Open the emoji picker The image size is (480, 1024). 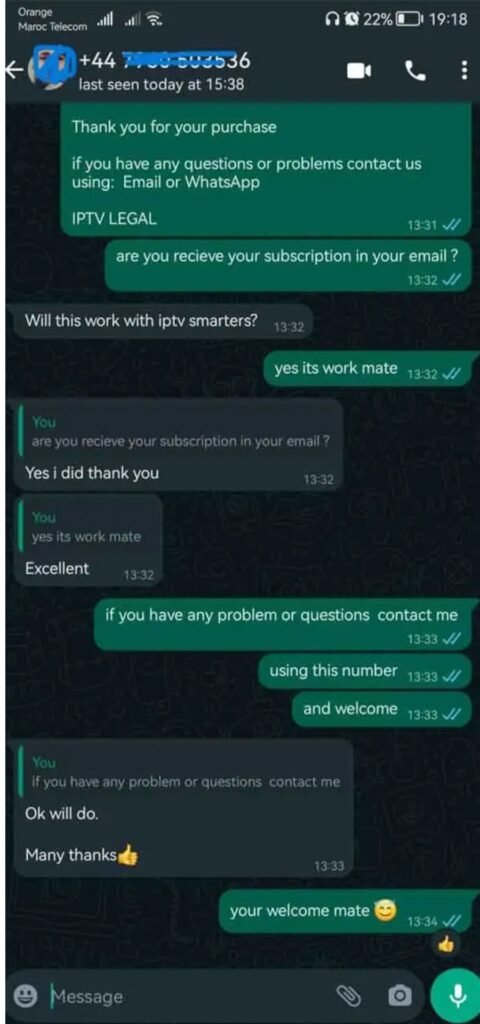(x=25, y=996)
